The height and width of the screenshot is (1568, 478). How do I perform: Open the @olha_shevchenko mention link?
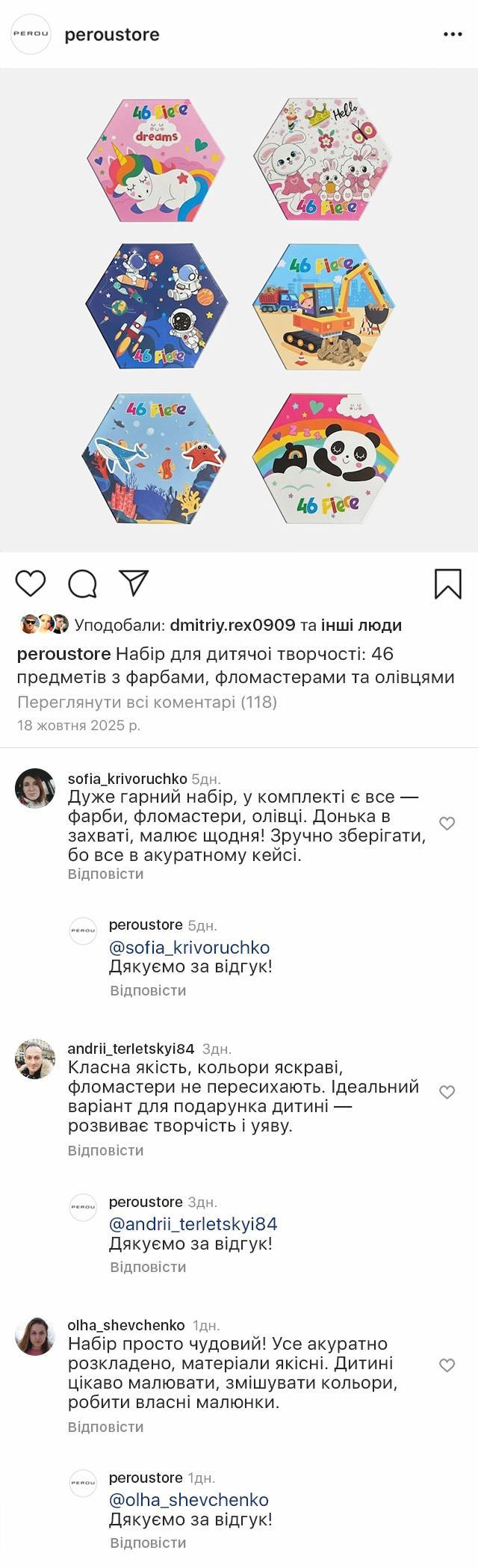click(x=188, y=1499)
